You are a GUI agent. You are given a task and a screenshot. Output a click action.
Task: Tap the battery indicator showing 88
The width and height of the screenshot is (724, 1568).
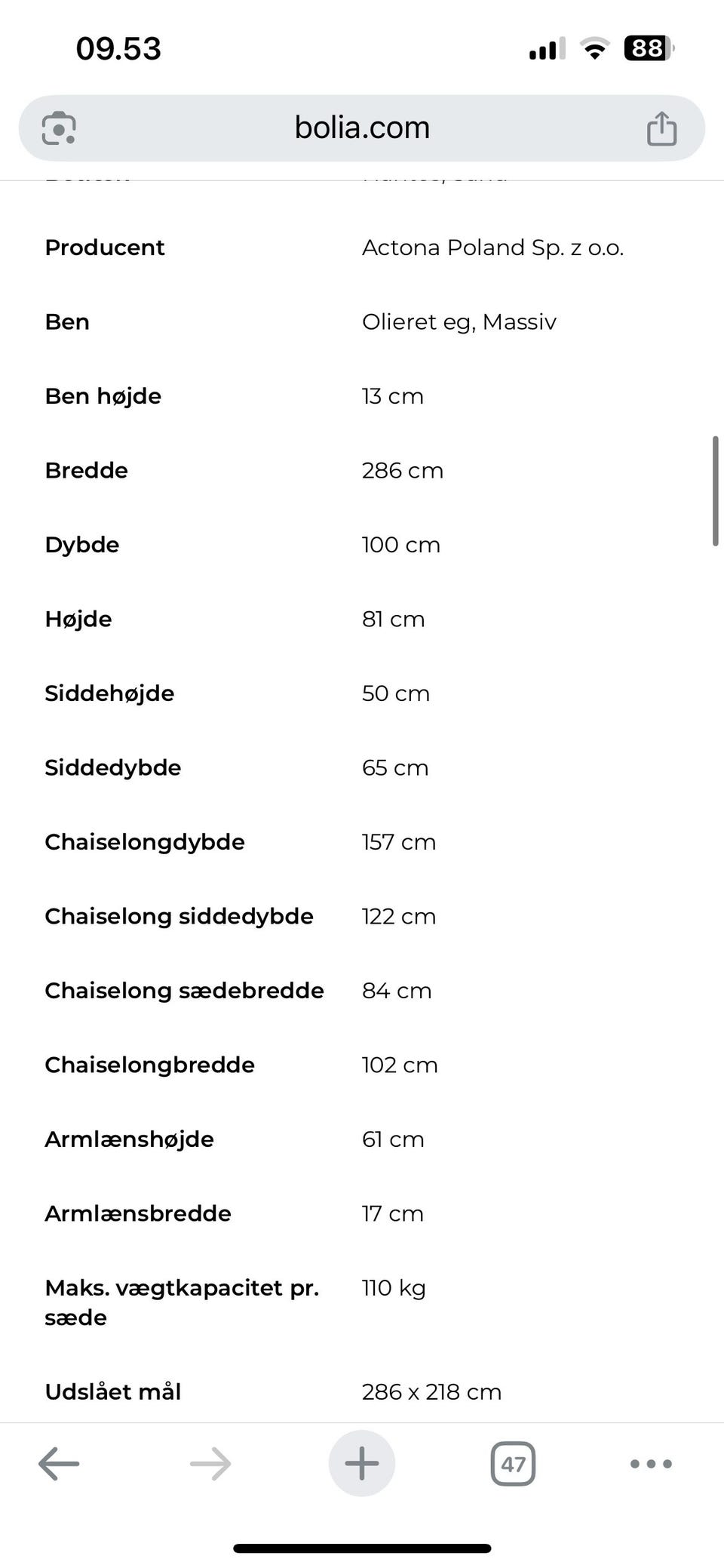pyautogui.click(x=647, y=48)
